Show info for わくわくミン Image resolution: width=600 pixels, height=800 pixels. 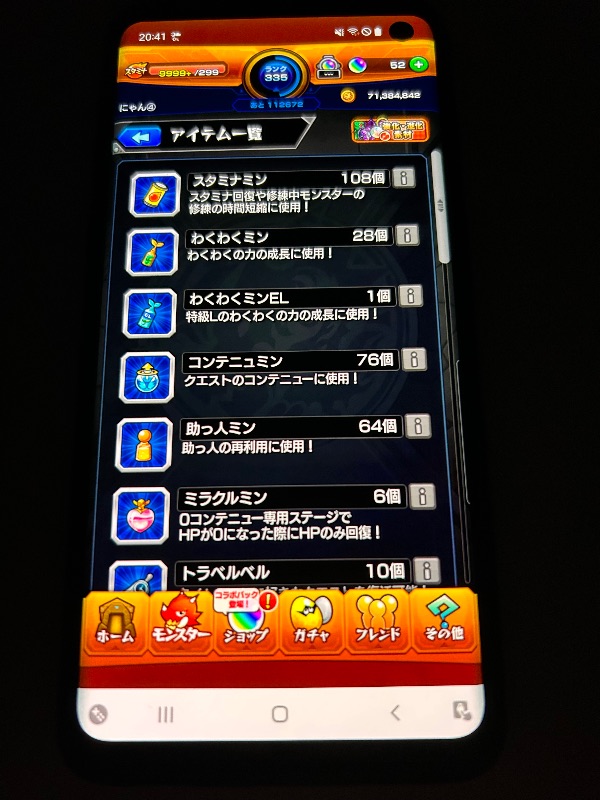407,235
